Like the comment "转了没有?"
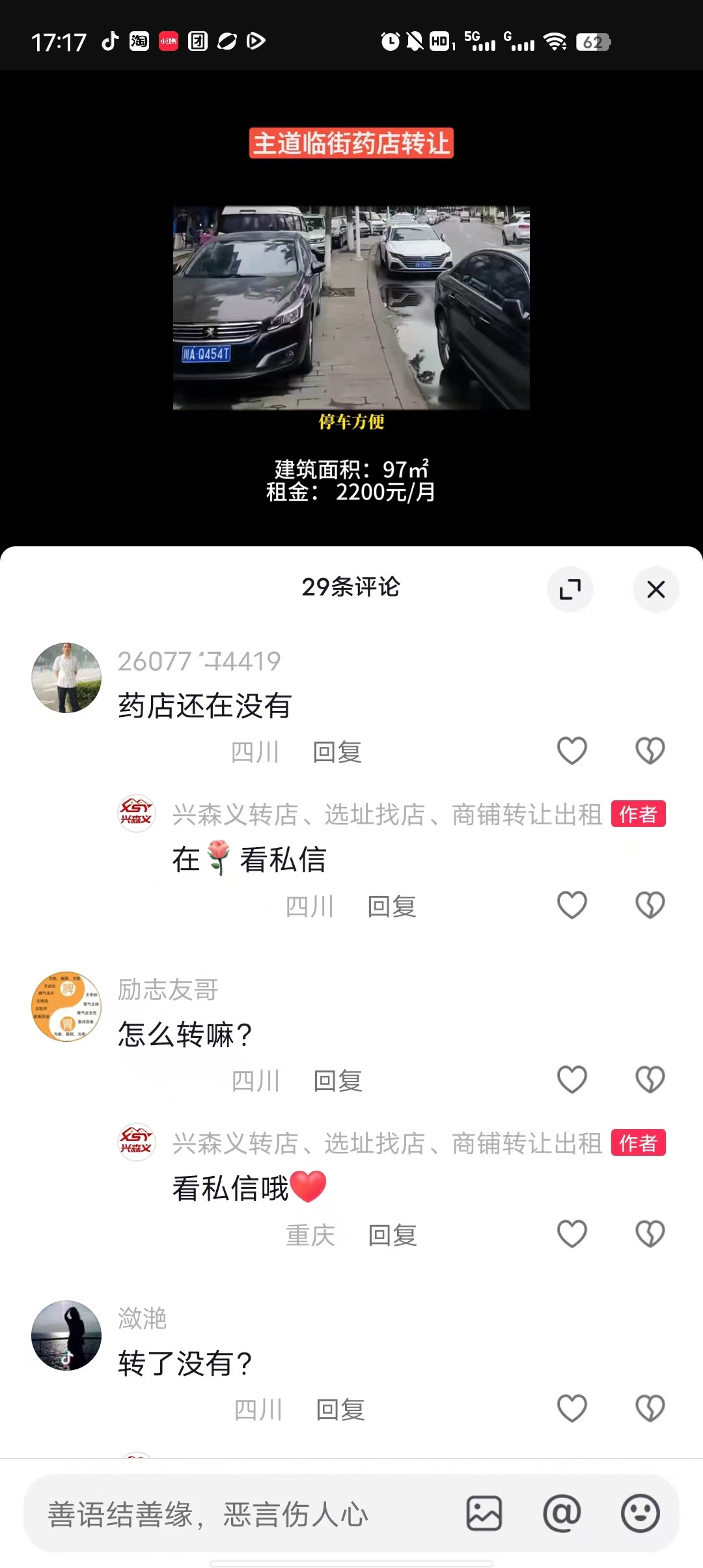The width and height of the screenshot is (703, 1568). (572, 1408)
